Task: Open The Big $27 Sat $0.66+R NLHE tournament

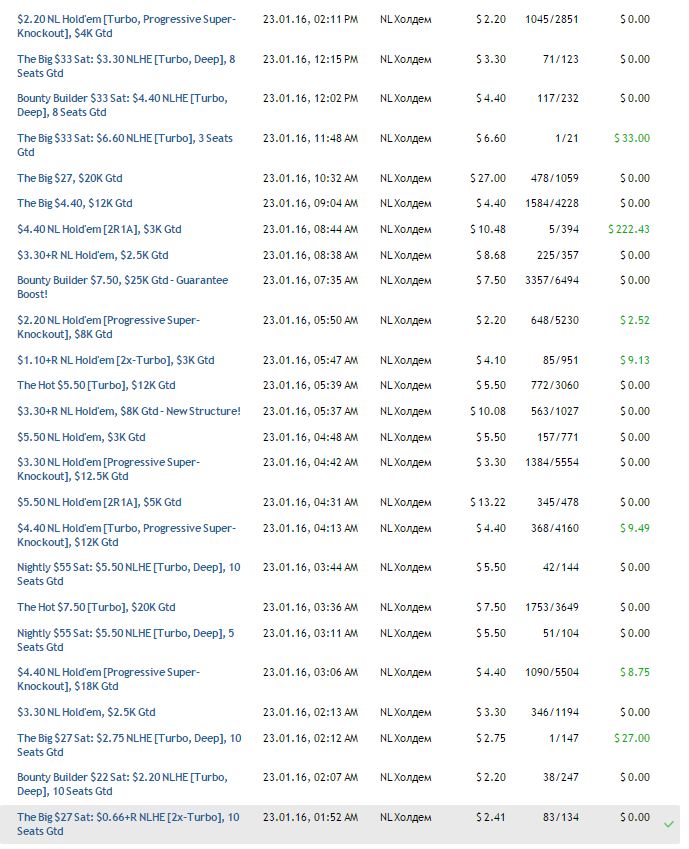Action: (128, 817)
